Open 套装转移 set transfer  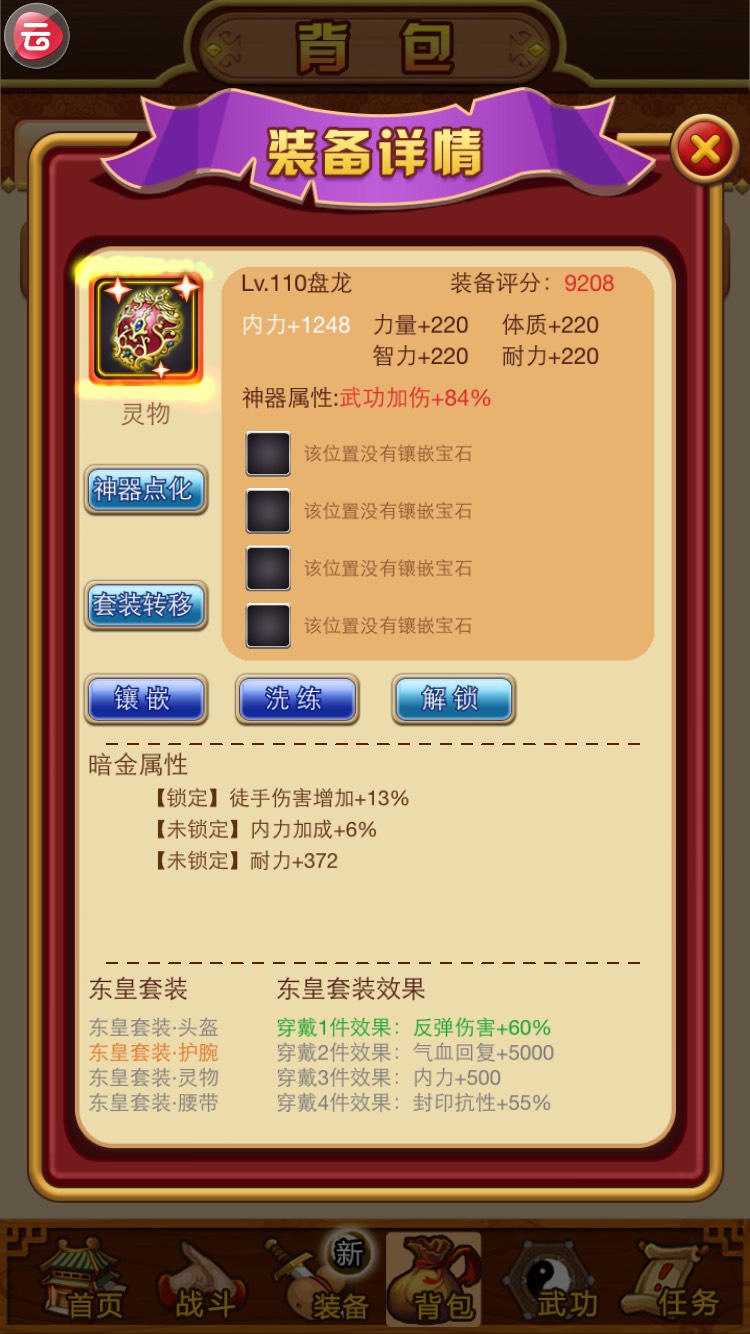(145, 605)
